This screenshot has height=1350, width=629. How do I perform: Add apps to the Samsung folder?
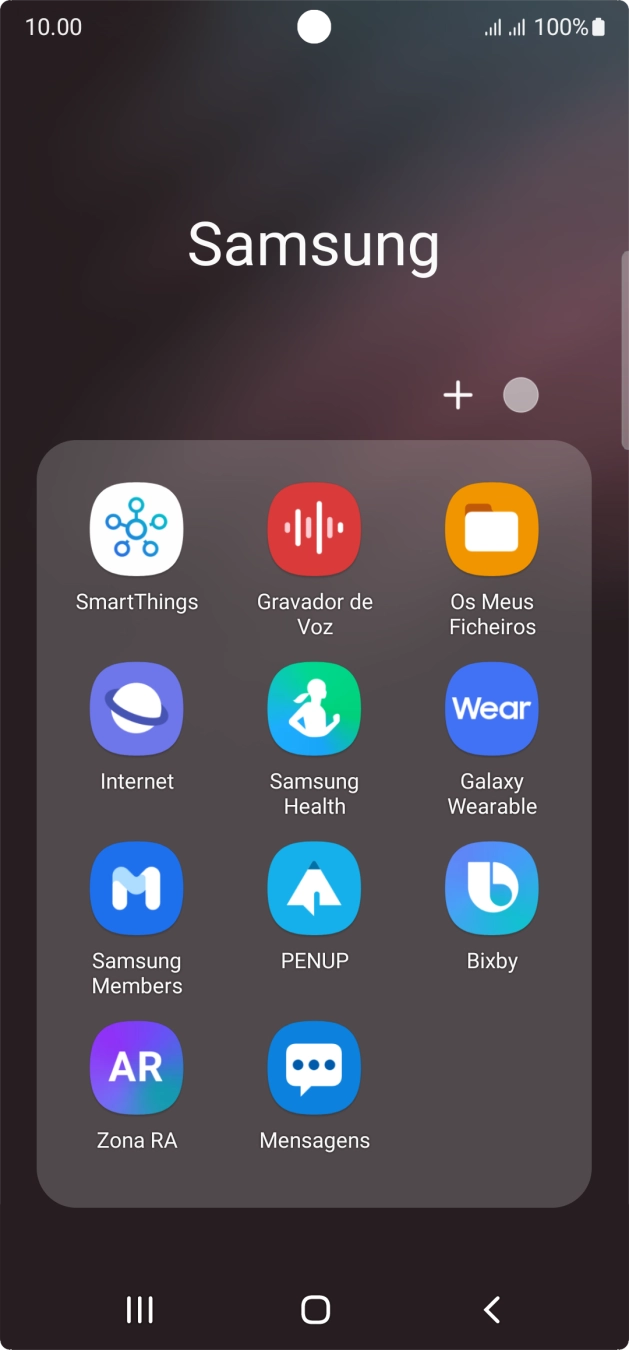458,395
